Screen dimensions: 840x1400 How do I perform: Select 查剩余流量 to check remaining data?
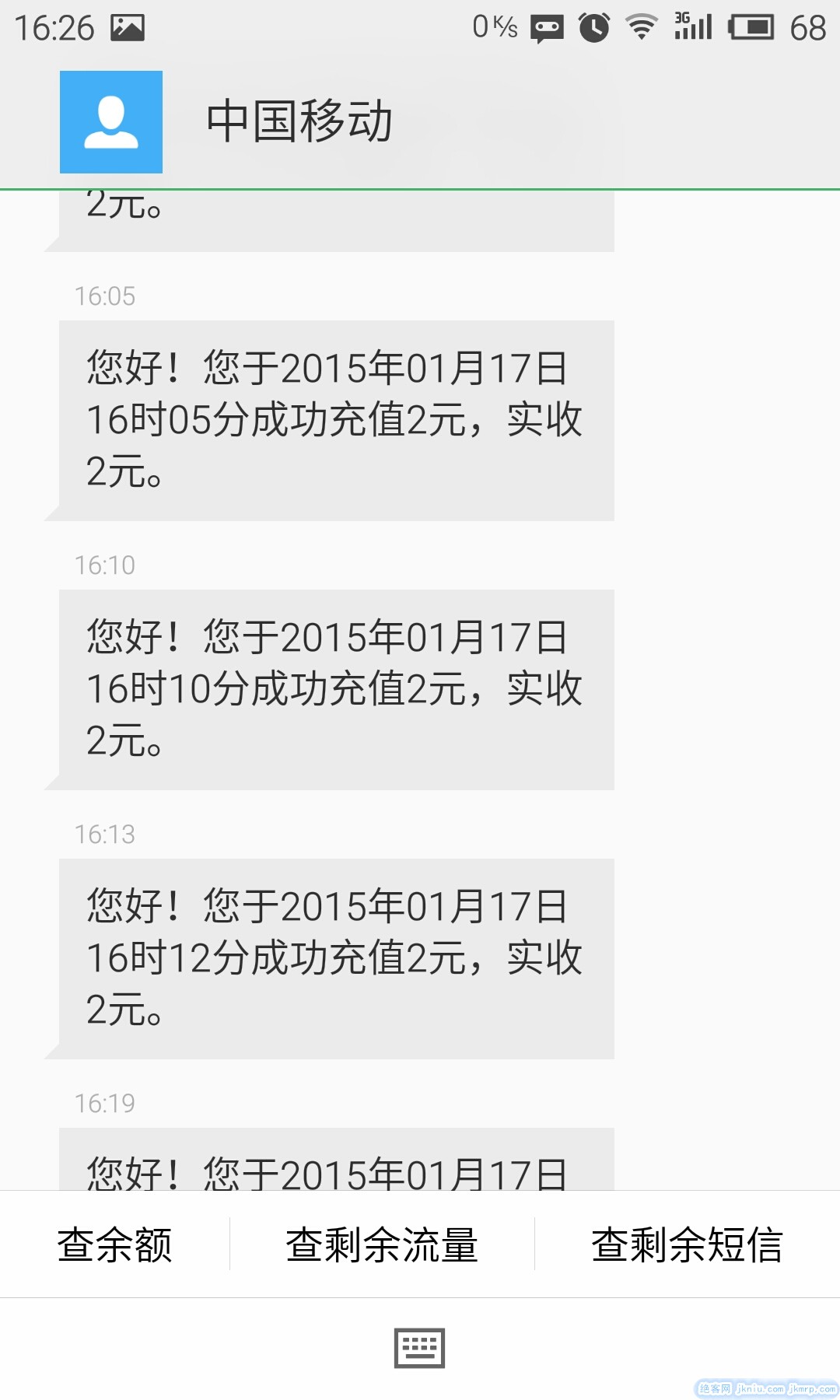coord(382,1244)
